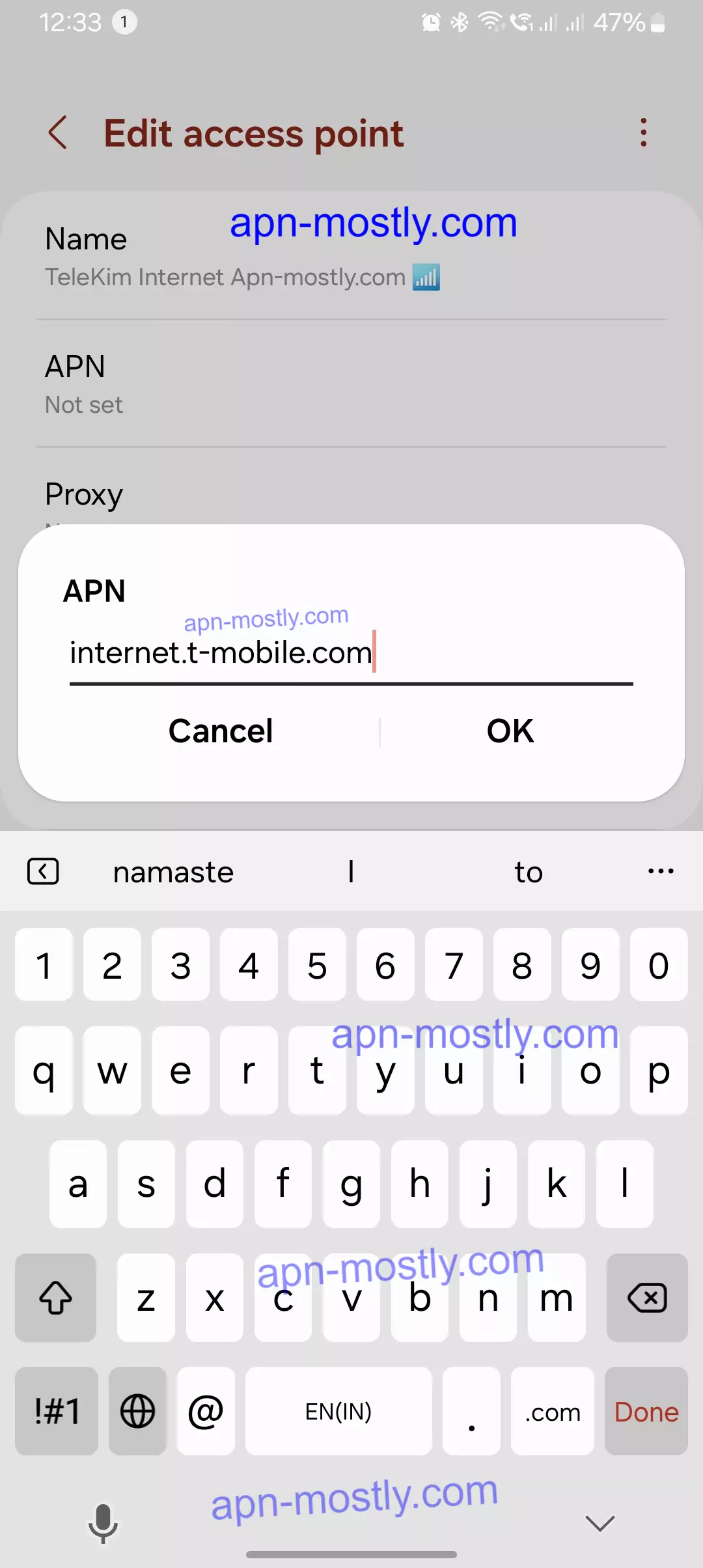703x1568 pixels.
Task: Tap the APN text field
Action: pyautogui.click(x=350, y=653)
